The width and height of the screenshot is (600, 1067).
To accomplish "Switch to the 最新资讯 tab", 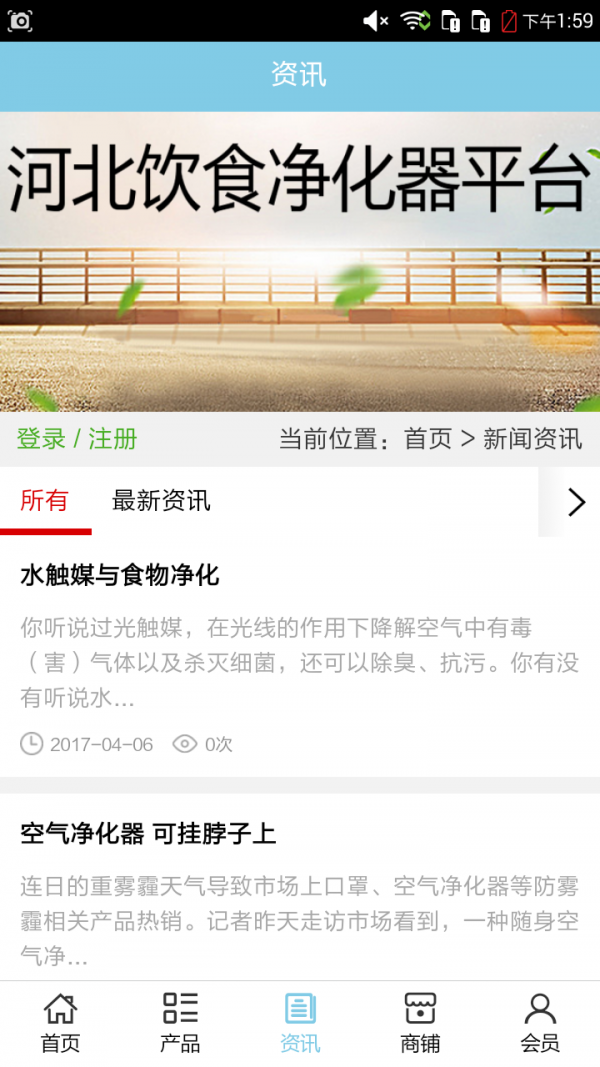I will point(161,500).
